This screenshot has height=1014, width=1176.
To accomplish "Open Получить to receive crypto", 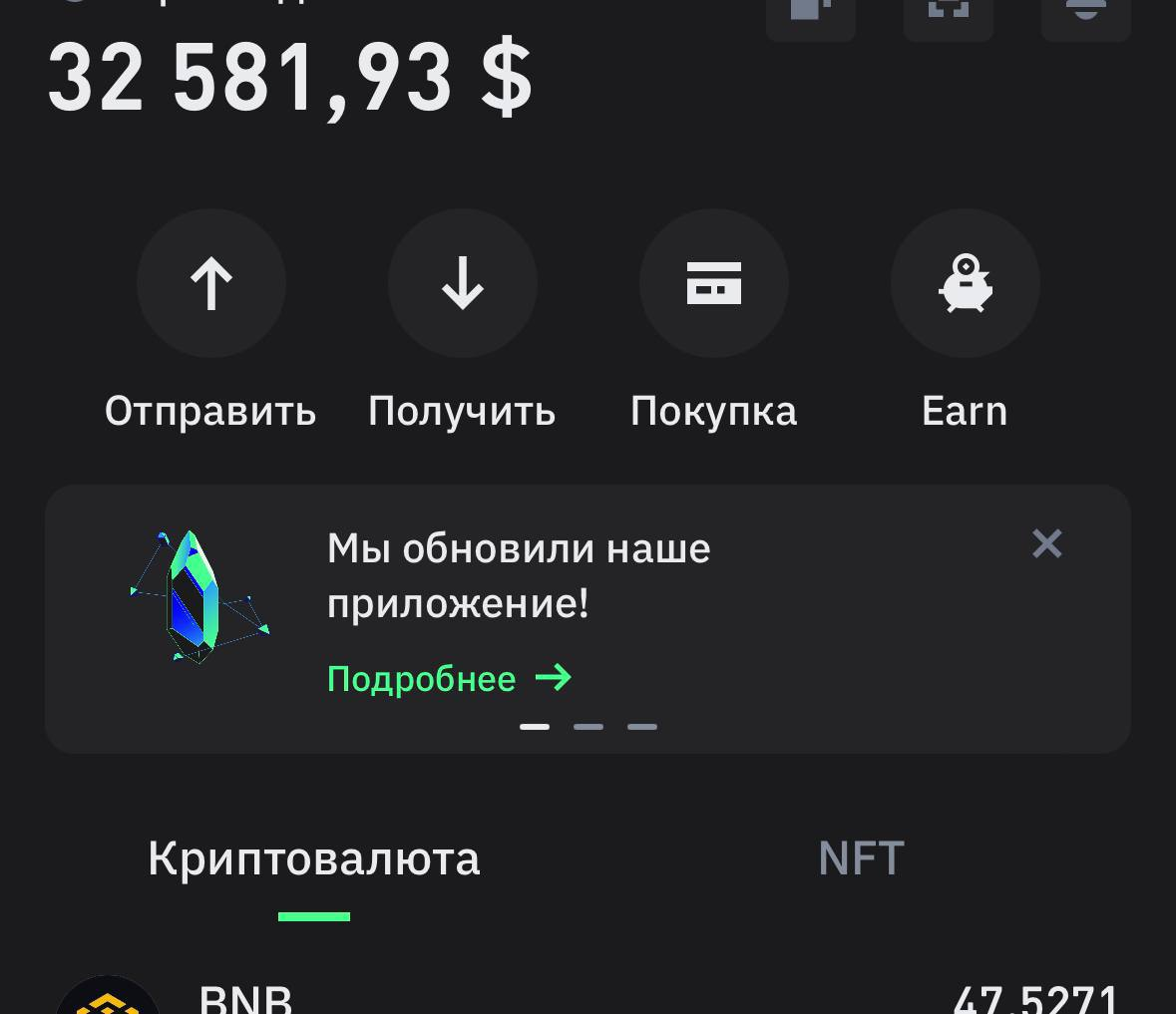I will click(463, 284).
